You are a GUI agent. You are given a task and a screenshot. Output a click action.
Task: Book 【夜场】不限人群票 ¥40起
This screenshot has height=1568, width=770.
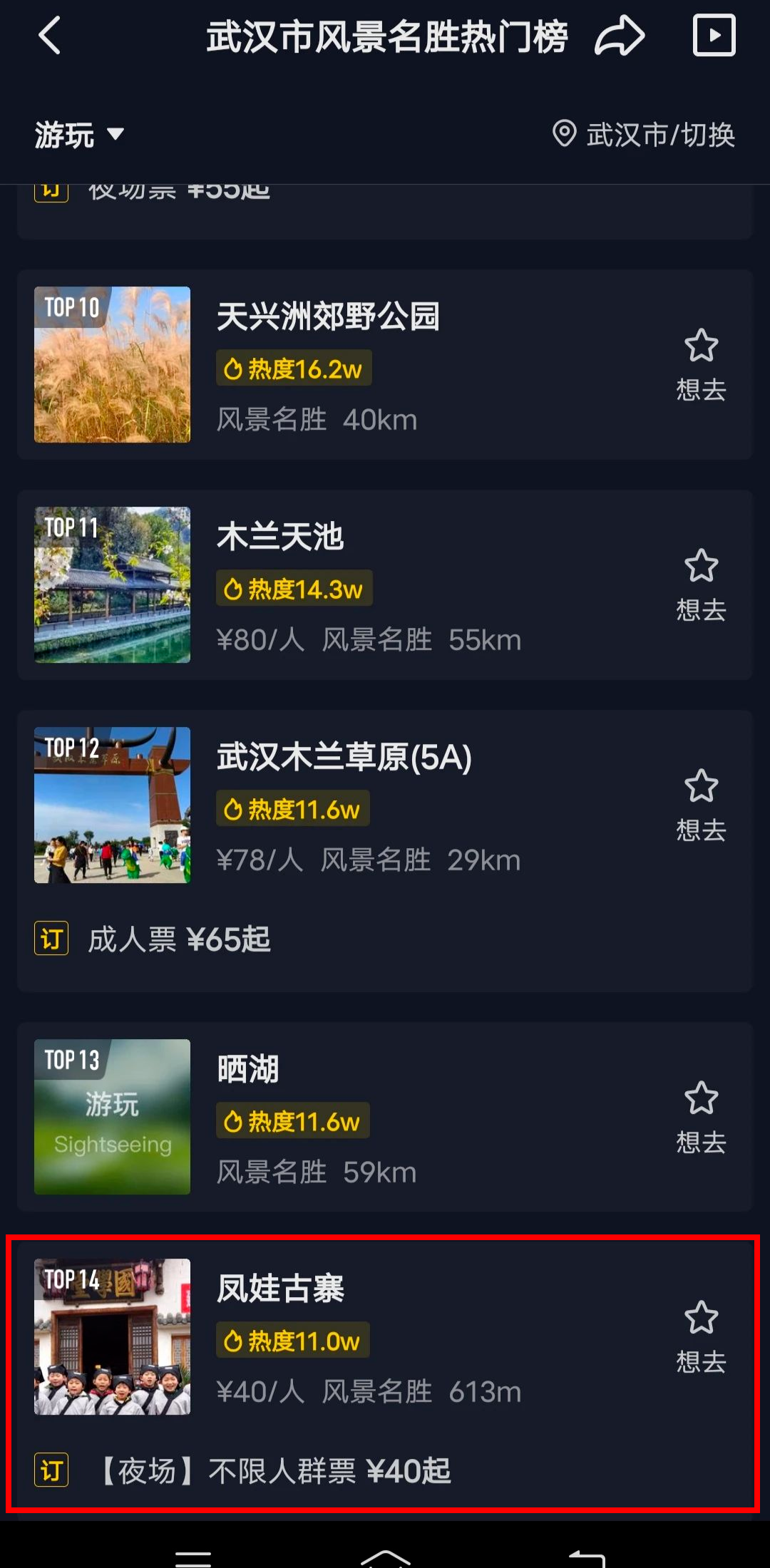click(274, 1471)
